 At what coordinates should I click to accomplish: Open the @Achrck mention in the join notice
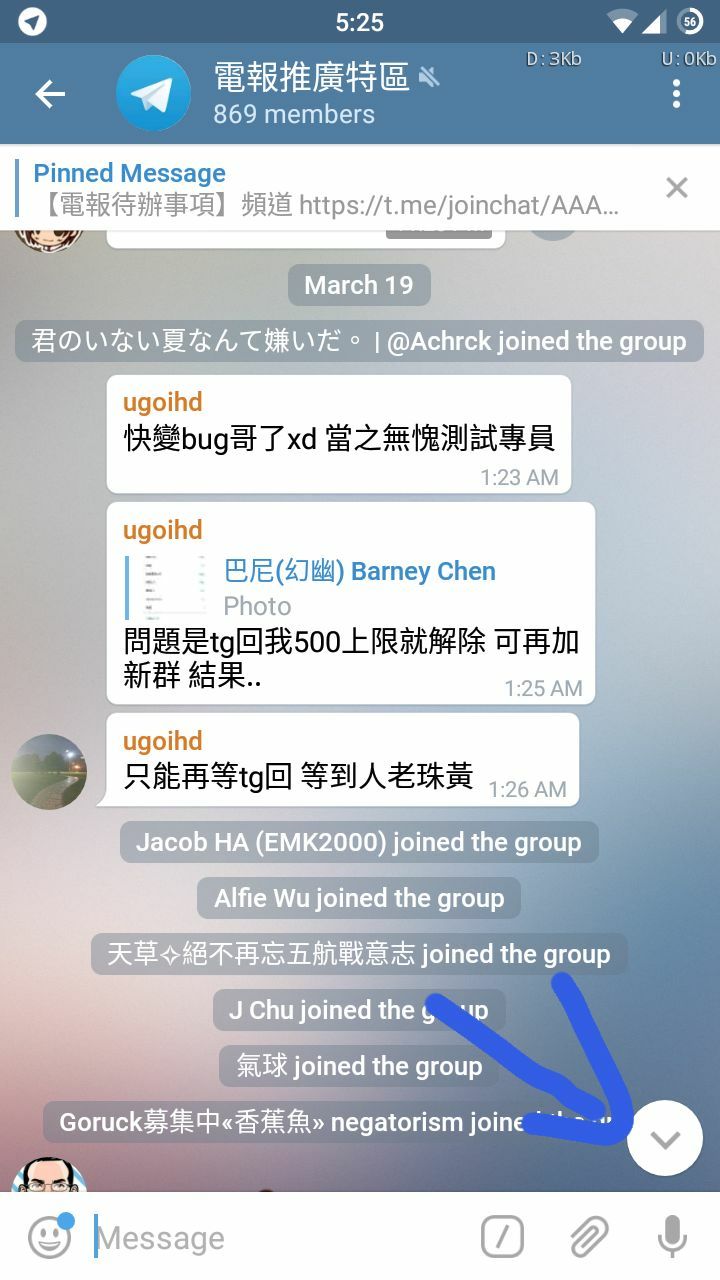pyautogui.click(x=439, y=341)
